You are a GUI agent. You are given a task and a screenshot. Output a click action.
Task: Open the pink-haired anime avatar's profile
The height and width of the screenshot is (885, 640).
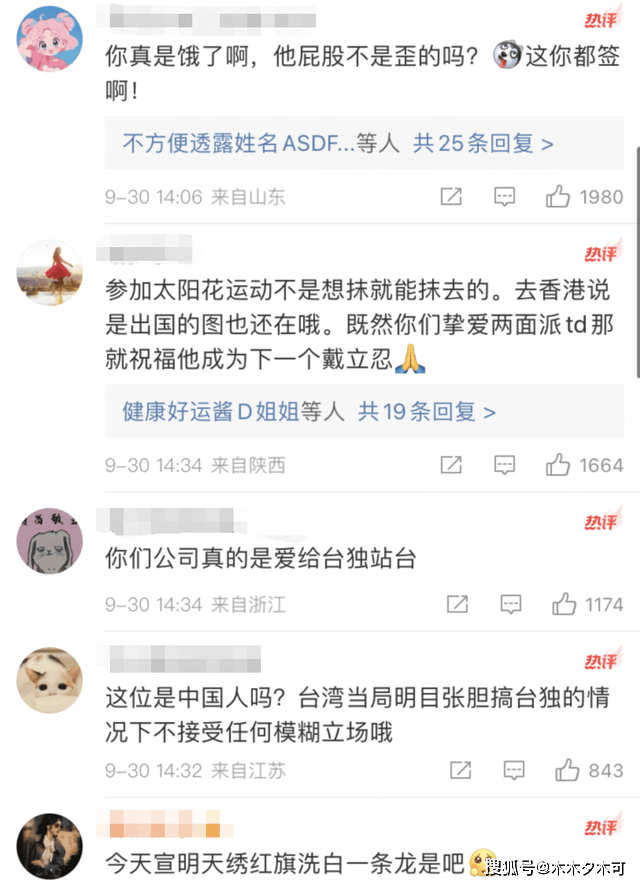click(50, 39)
